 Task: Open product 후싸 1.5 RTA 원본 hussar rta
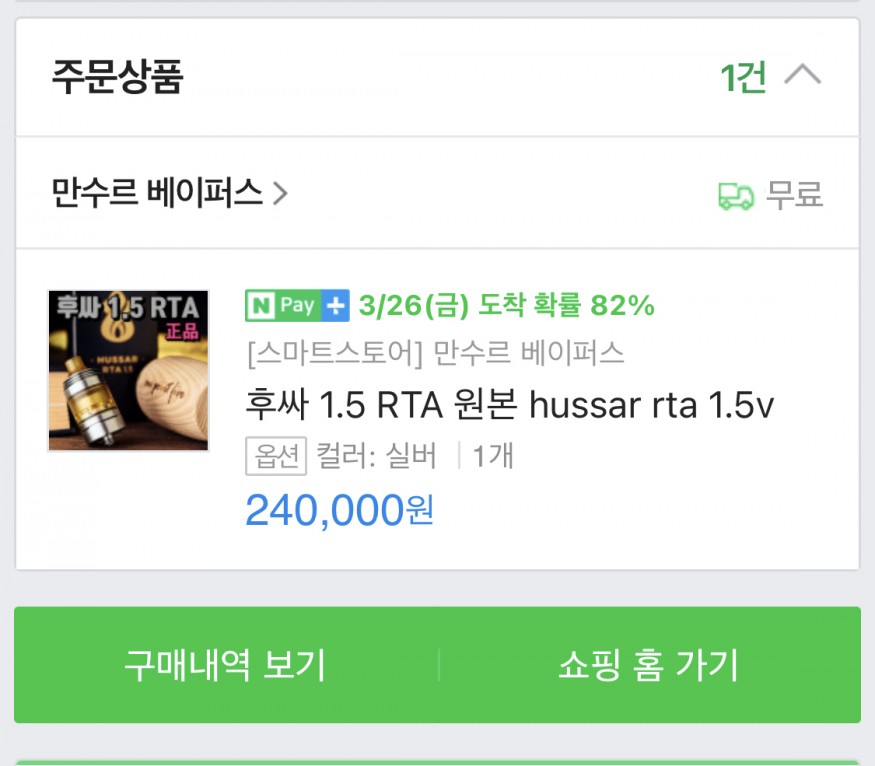[x=509, y=406]
